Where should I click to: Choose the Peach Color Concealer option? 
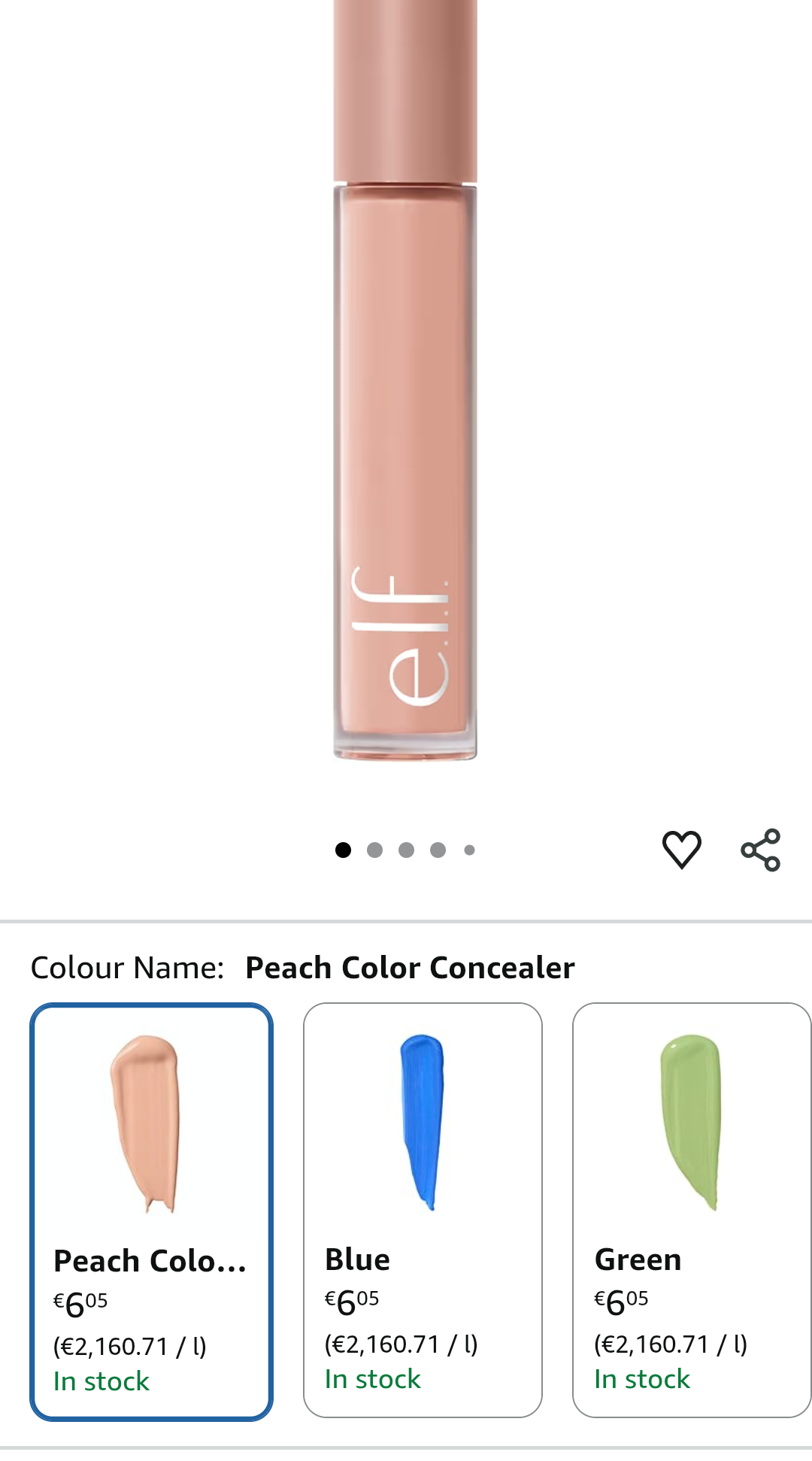[151, 1211]
